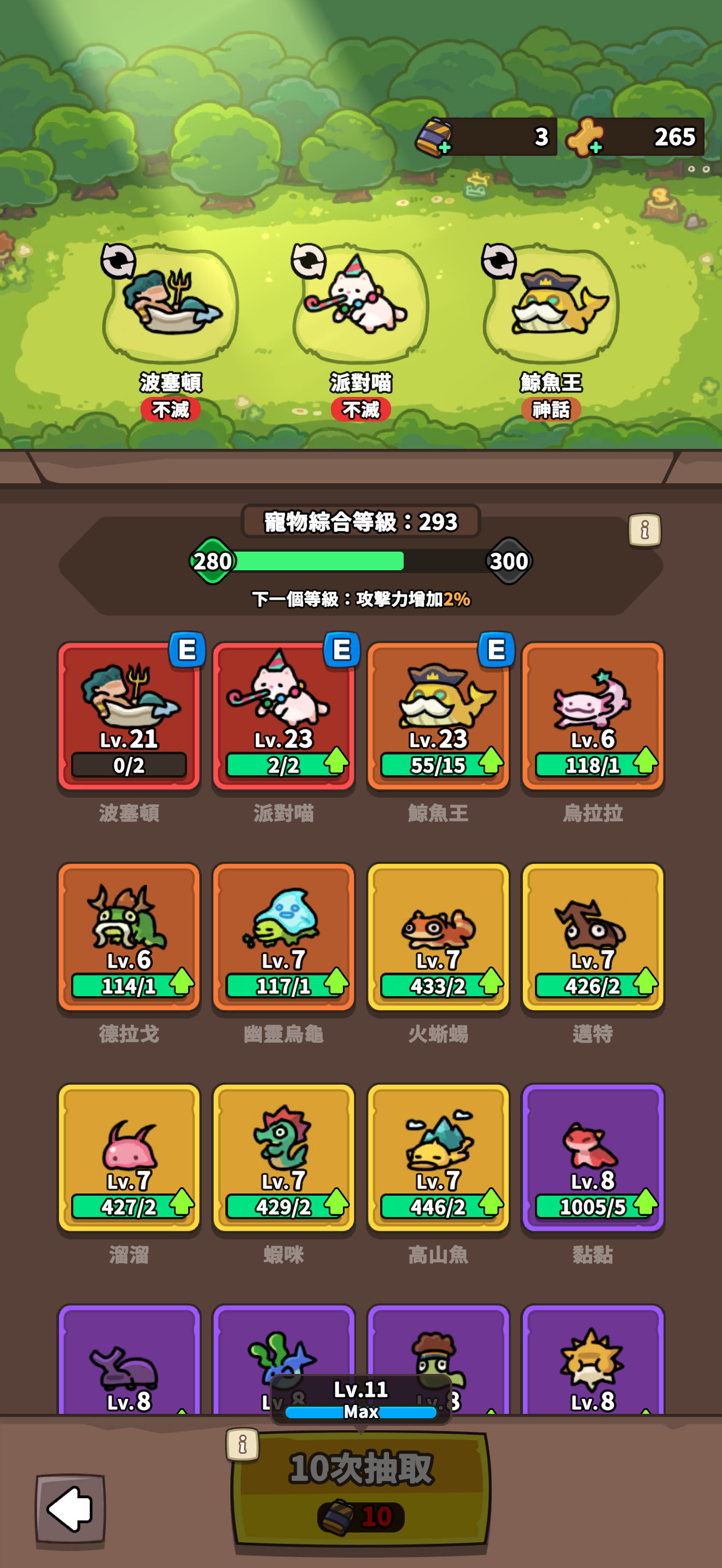Open info icon beside 10次抽取 button
This screenshot has height=1568, width=722.
click(242, 1444)
